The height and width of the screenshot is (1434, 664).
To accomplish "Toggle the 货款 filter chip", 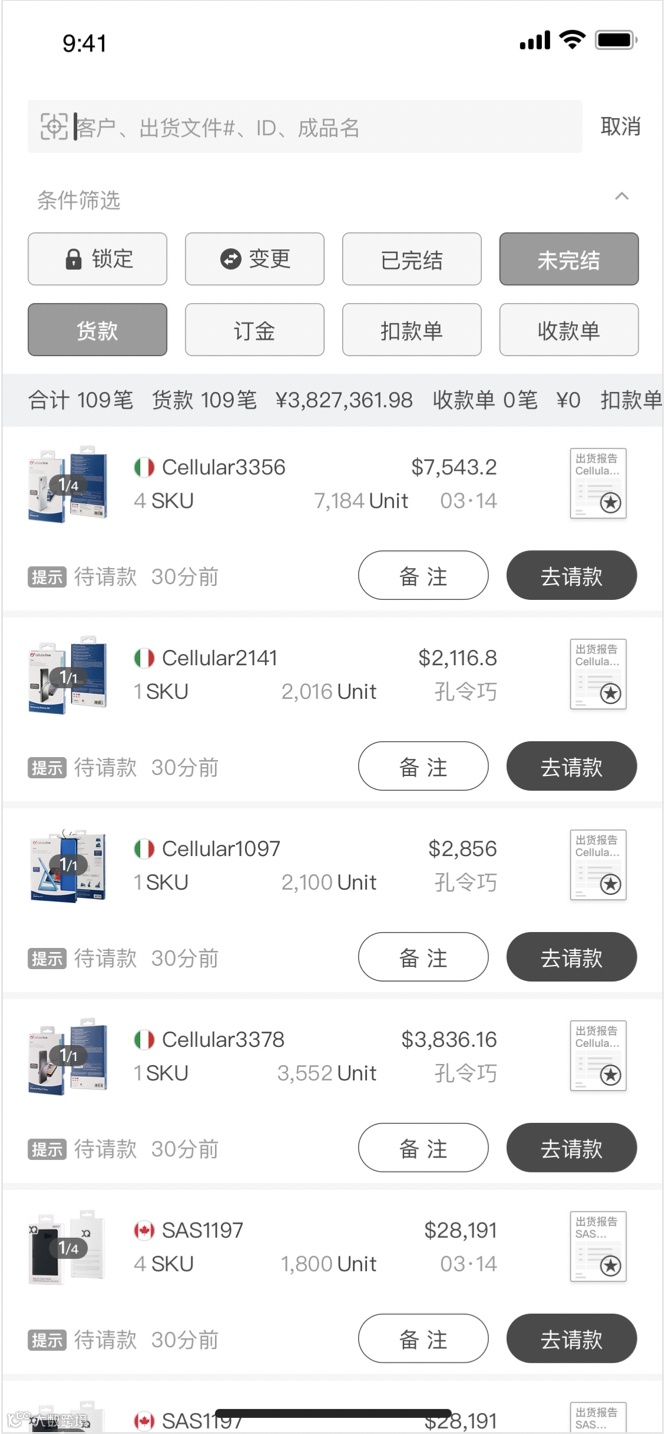I will [x=97, y=330].
